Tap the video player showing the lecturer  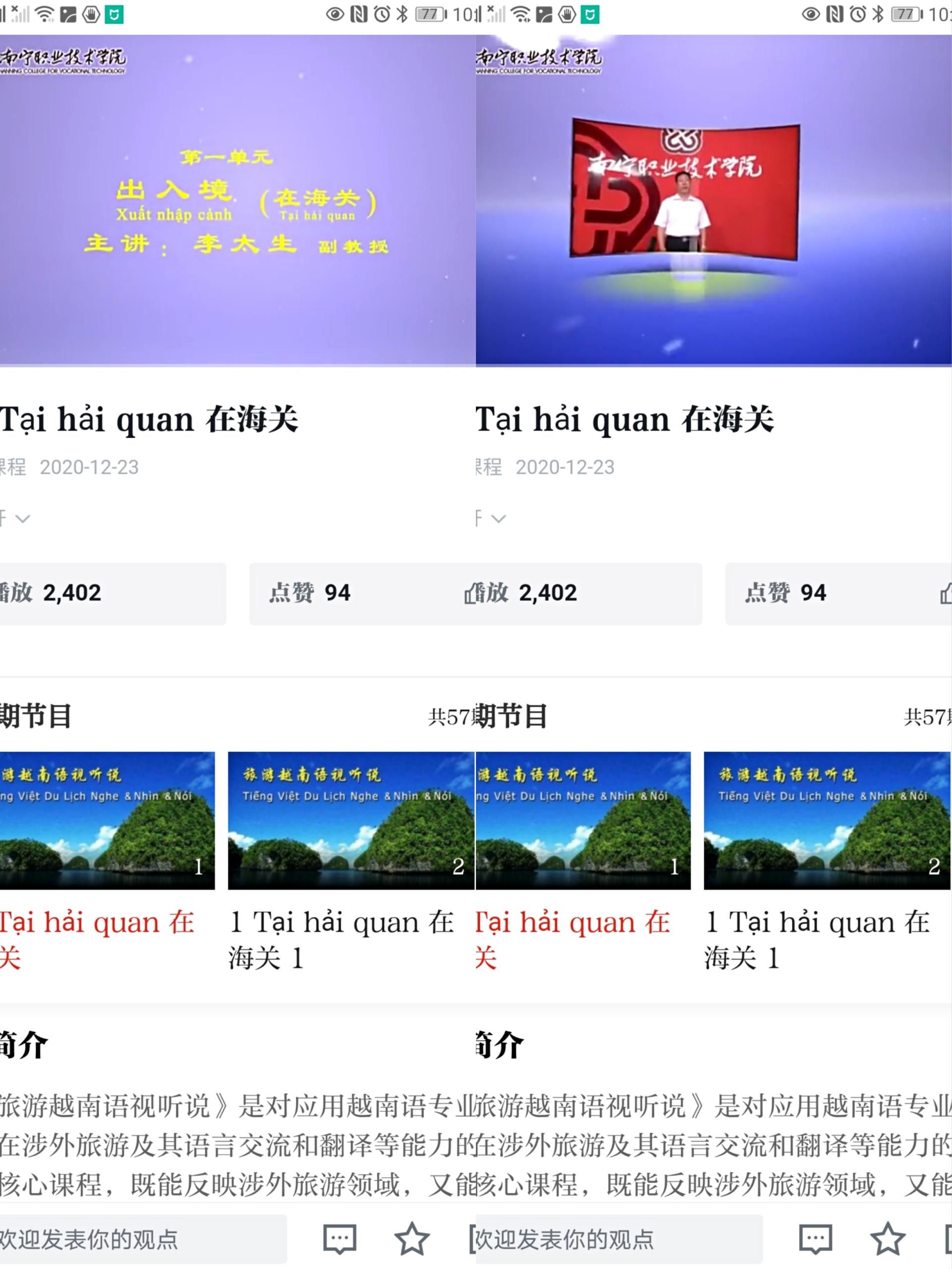(x=714, y=200)
